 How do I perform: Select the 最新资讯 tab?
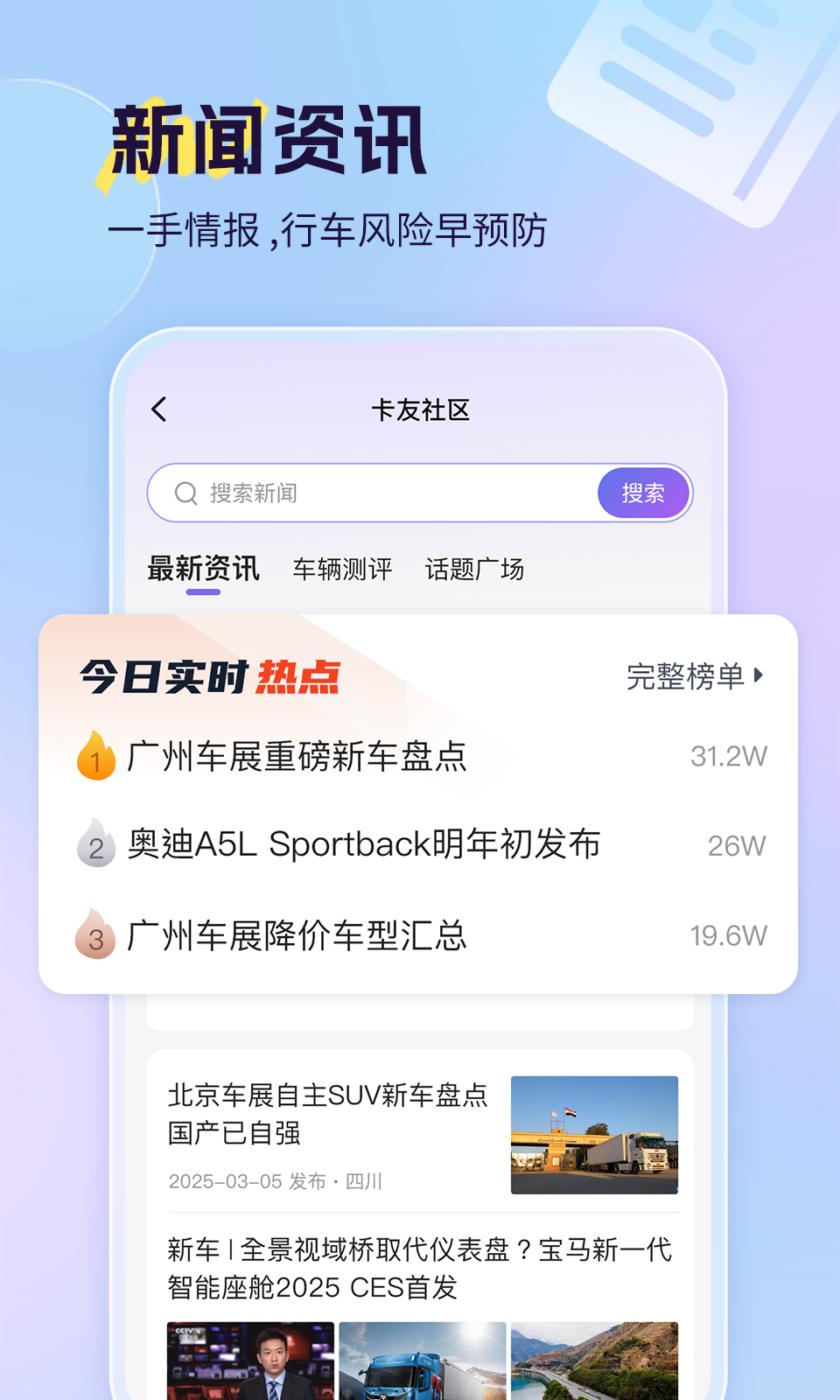point(203,569)
